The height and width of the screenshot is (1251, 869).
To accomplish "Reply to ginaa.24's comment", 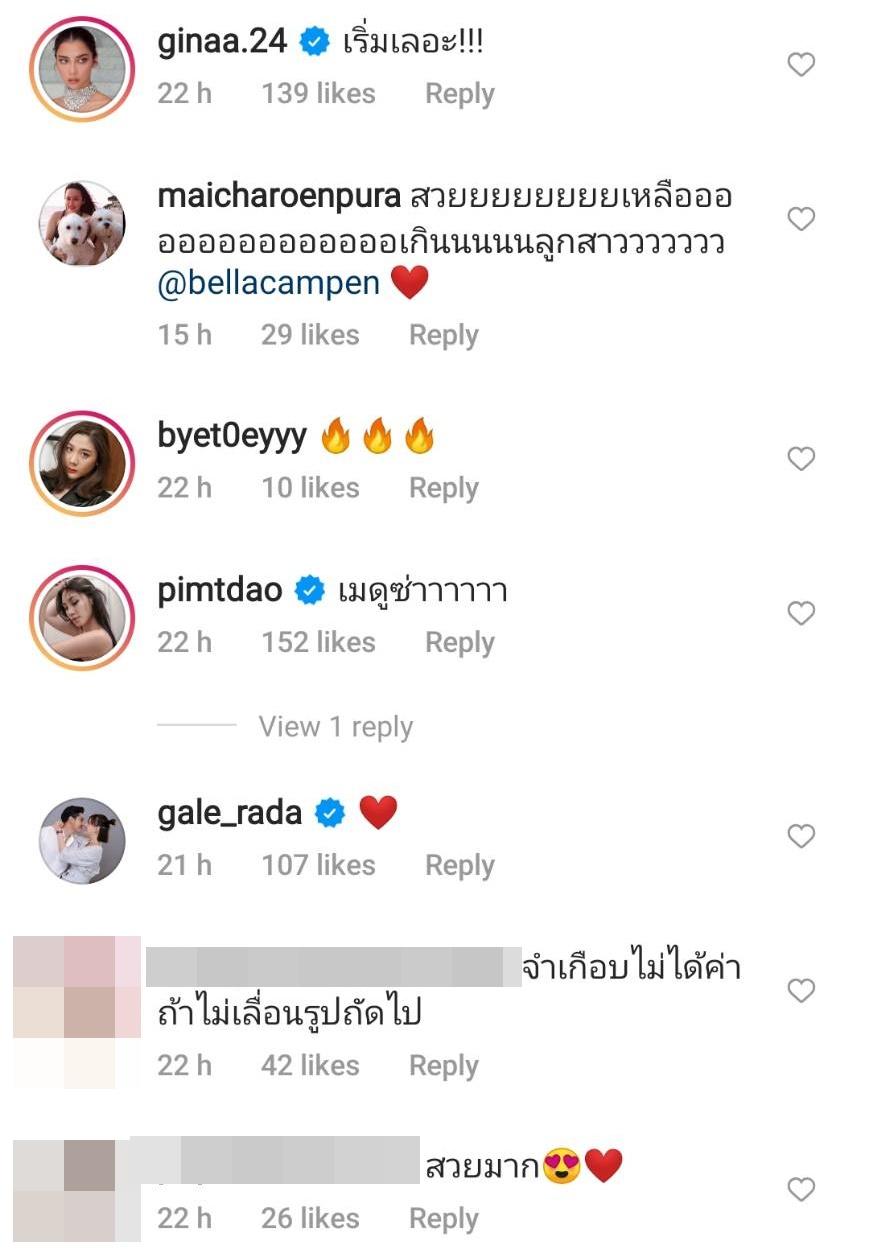I will (x=459, y=94).
